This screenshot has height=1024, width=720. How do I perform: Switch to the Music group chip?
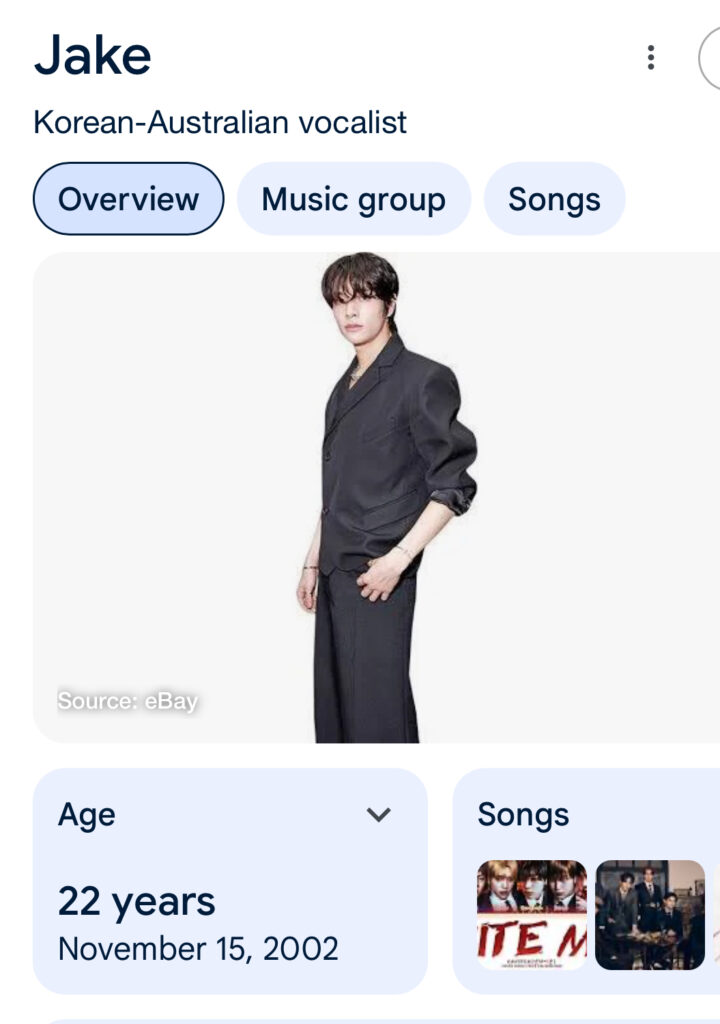point(353,199)
